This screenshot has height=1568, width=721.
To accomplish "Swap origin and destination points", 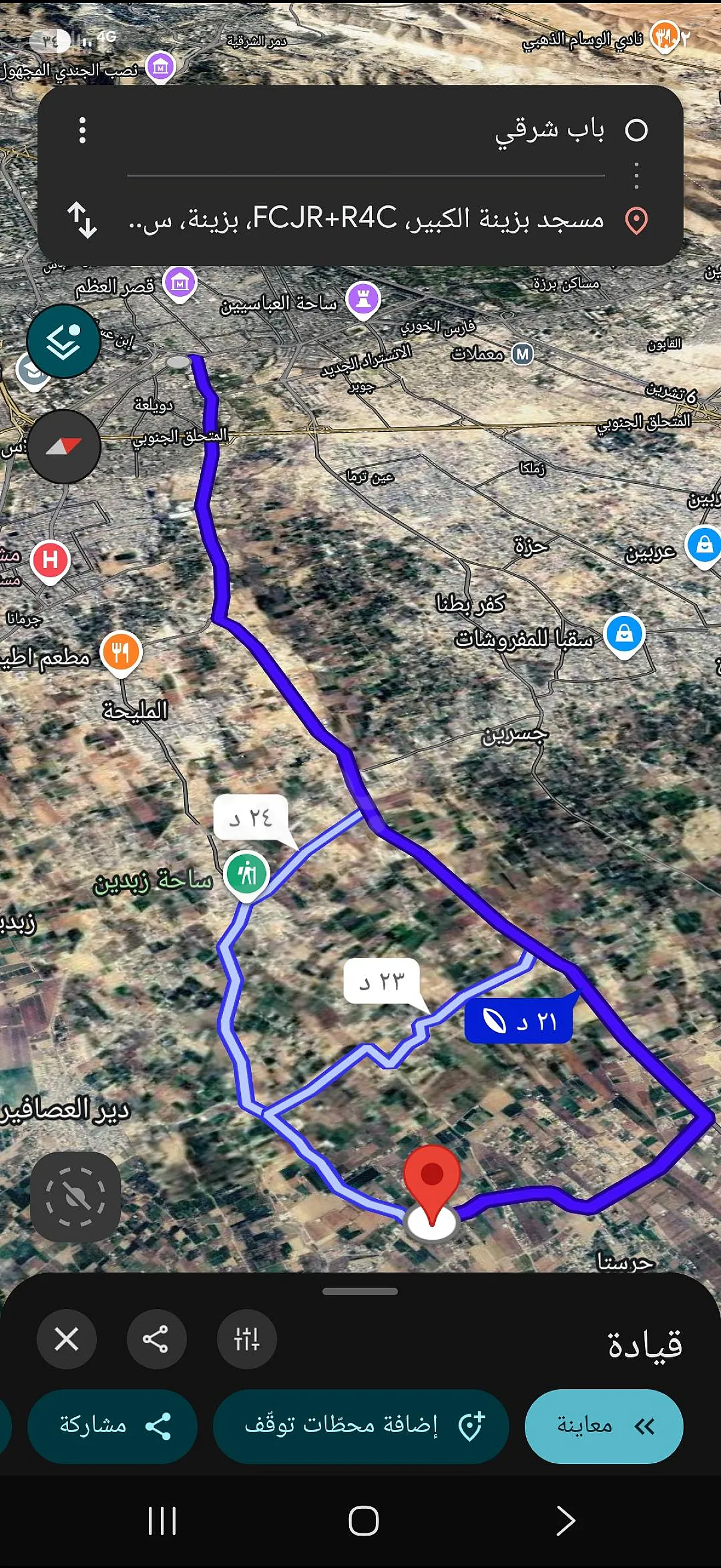I will click(82, 219).
